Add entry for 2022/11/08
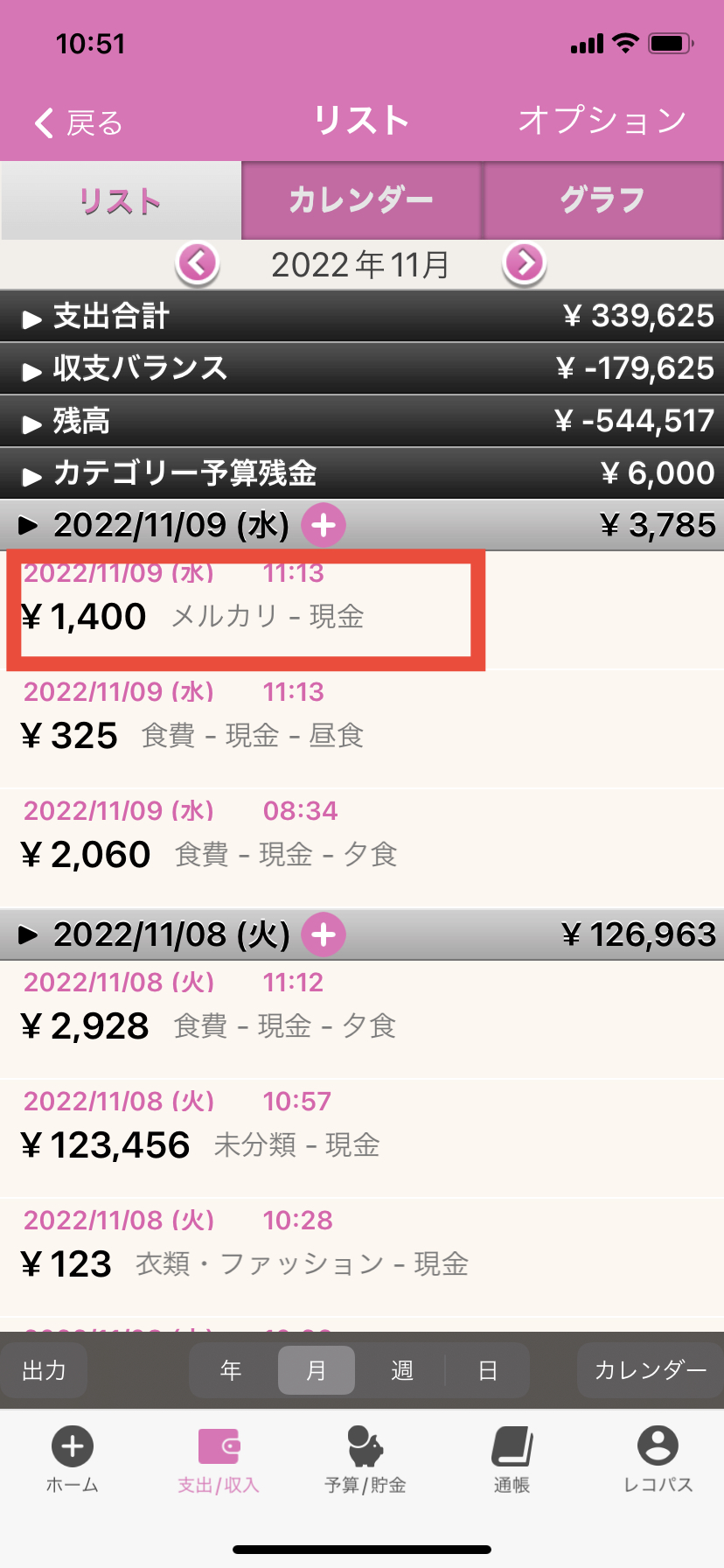724x1568 pixels. (x=324, y=934)
